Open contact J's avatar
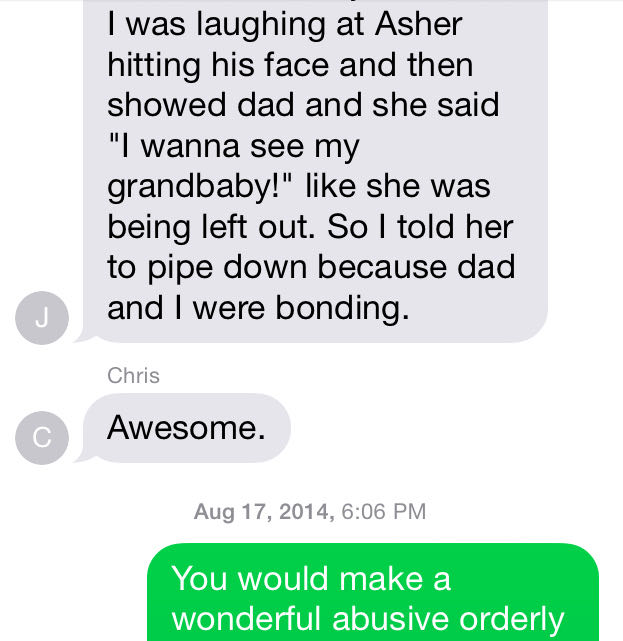The image size is (623, 641). (41, 320)
